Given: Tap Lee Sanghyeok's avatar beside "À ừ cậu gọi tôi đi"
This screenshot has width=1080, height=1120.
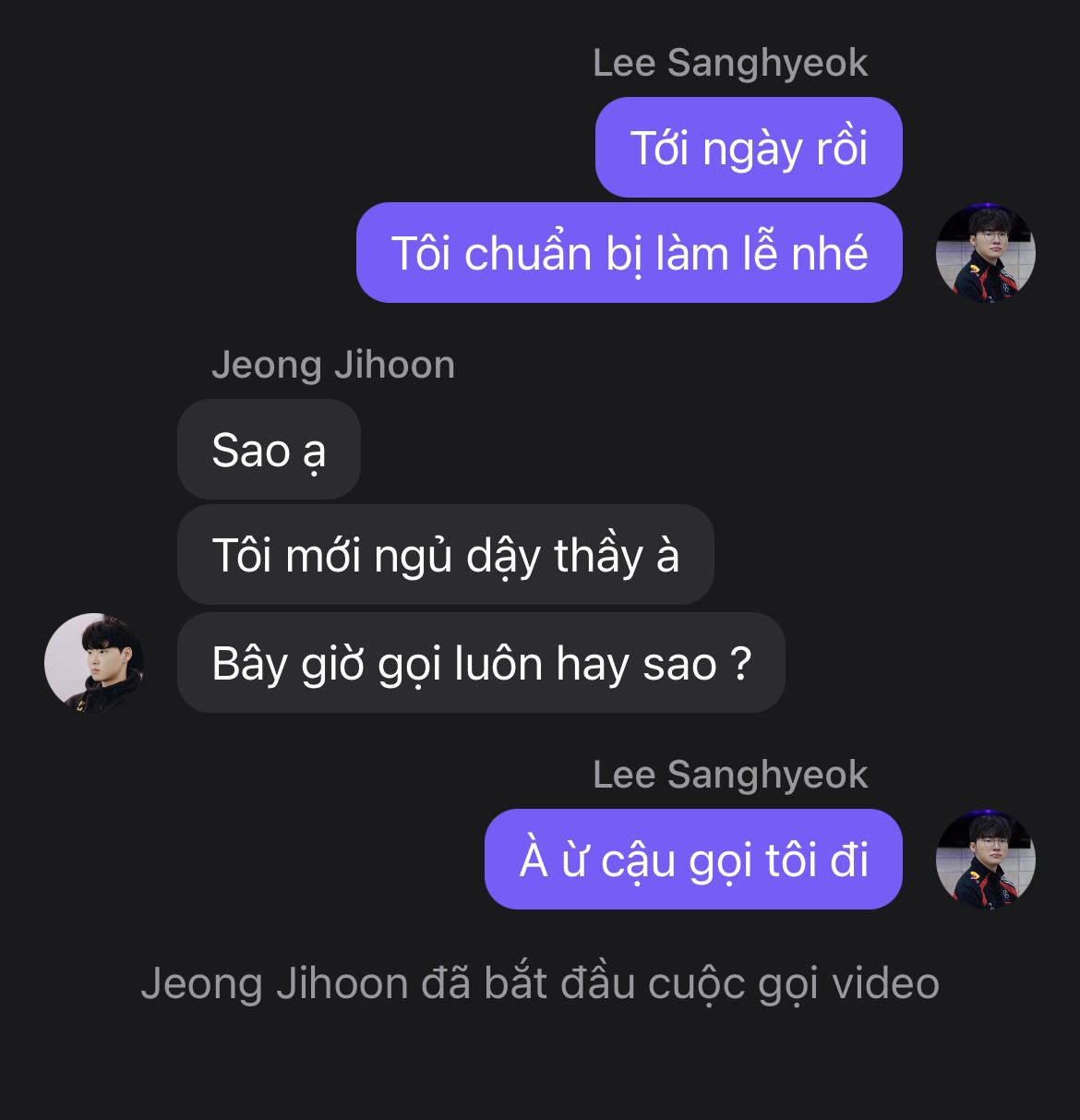Looking at the screenshot, I should coord(985,860).
